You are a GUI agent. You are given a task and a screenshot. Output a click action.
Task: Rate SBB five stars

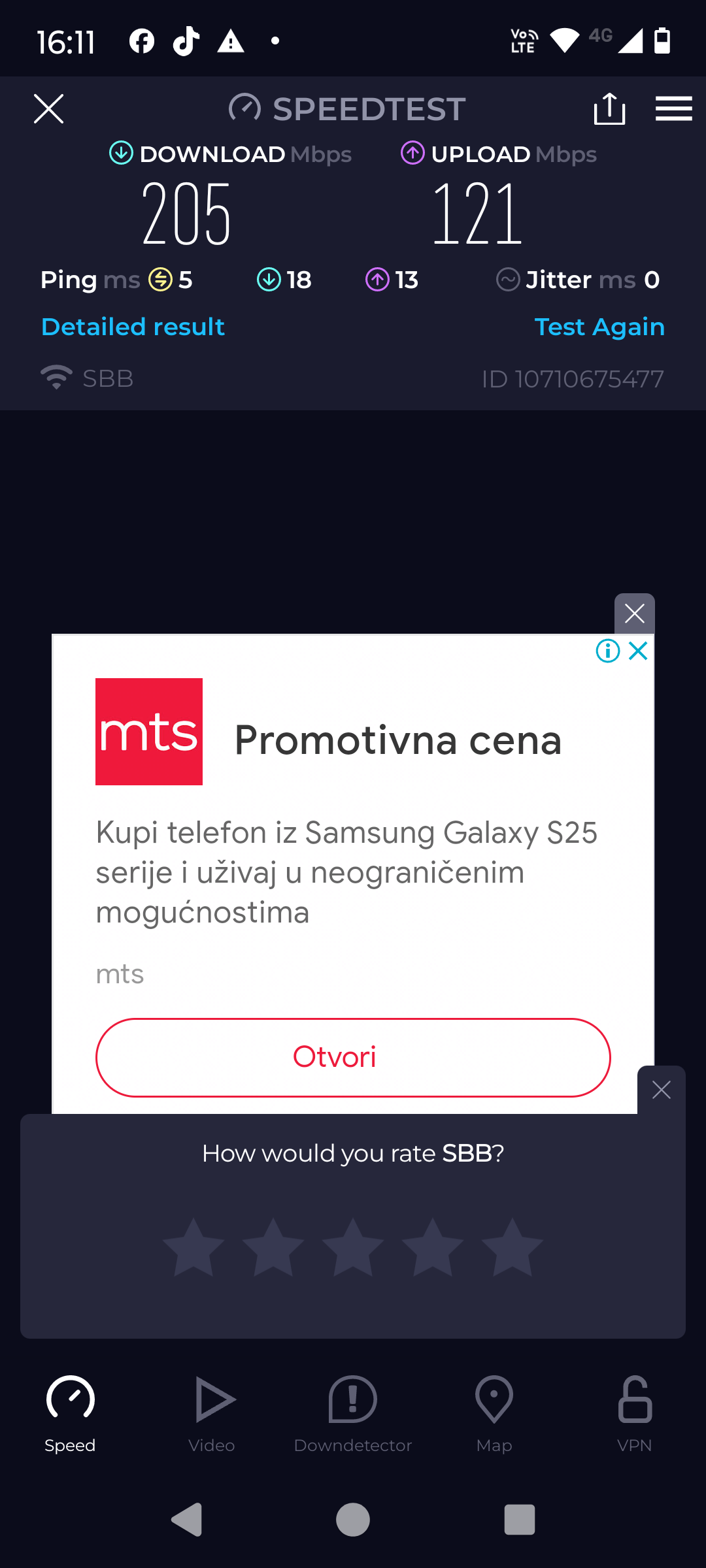(x=513, y=1247)
